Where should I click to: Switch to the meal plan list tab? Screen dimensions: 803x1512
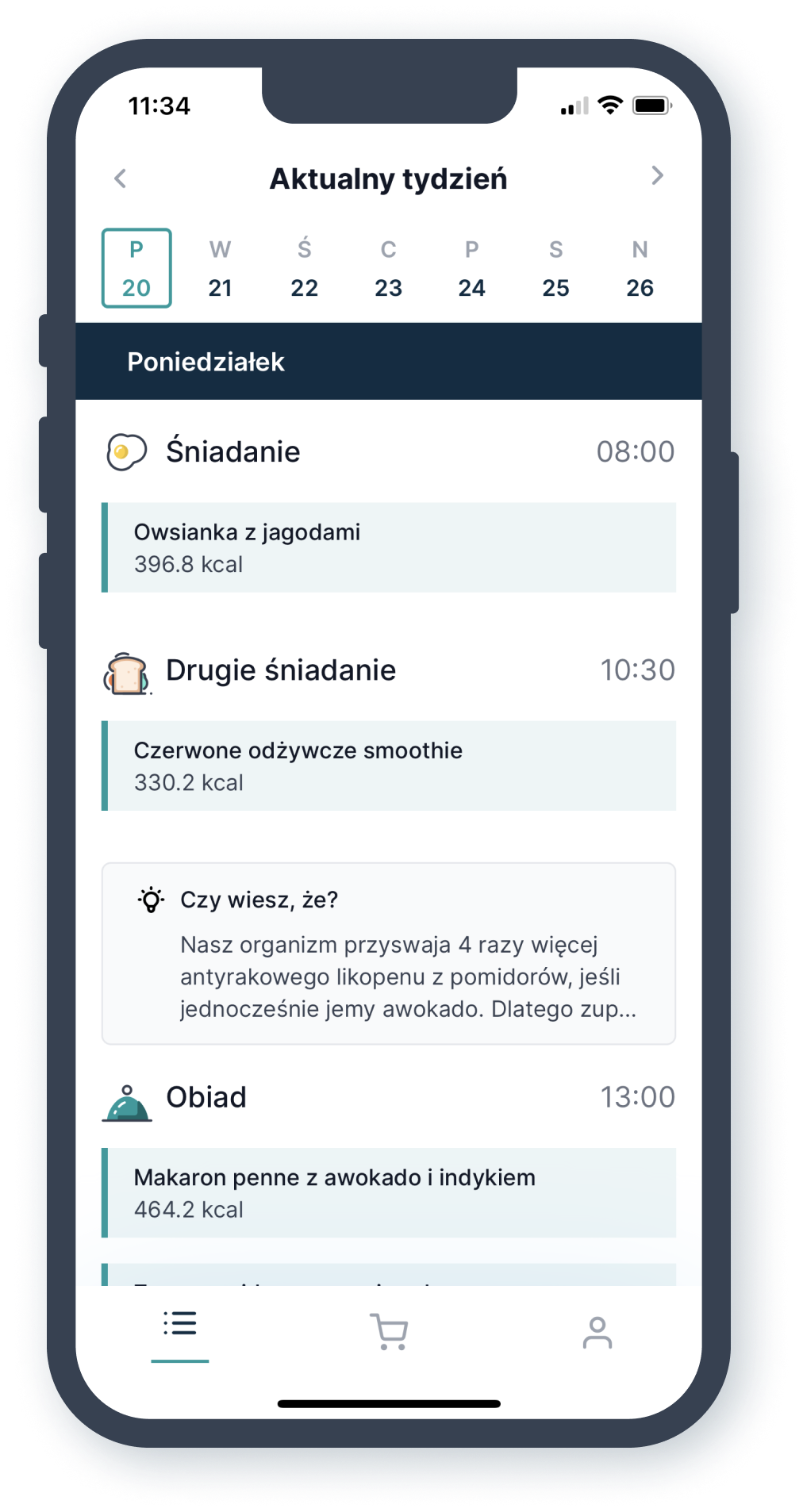(180, 1324)
